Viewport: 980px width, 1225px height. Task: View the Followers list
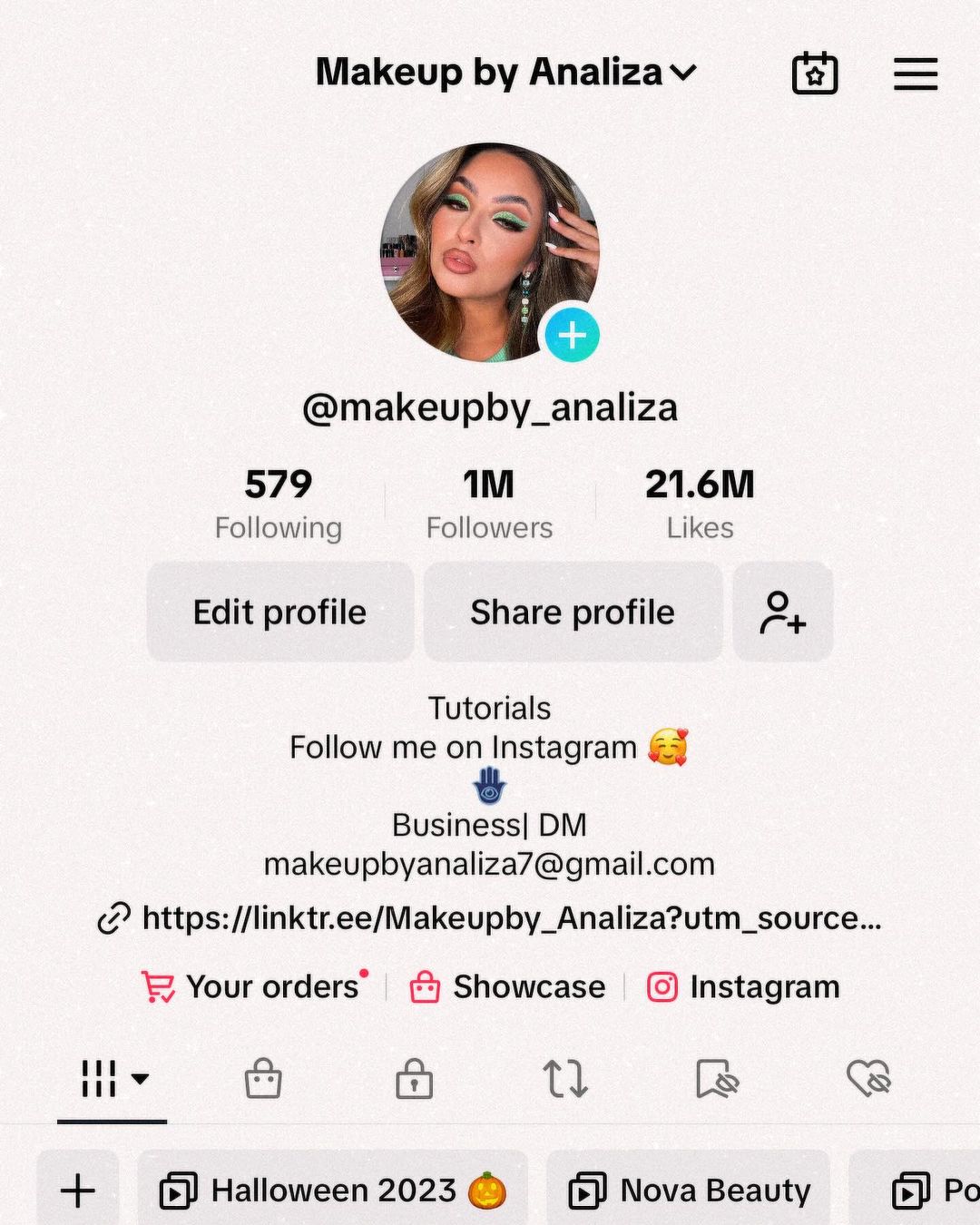click(x=489, y=503)
